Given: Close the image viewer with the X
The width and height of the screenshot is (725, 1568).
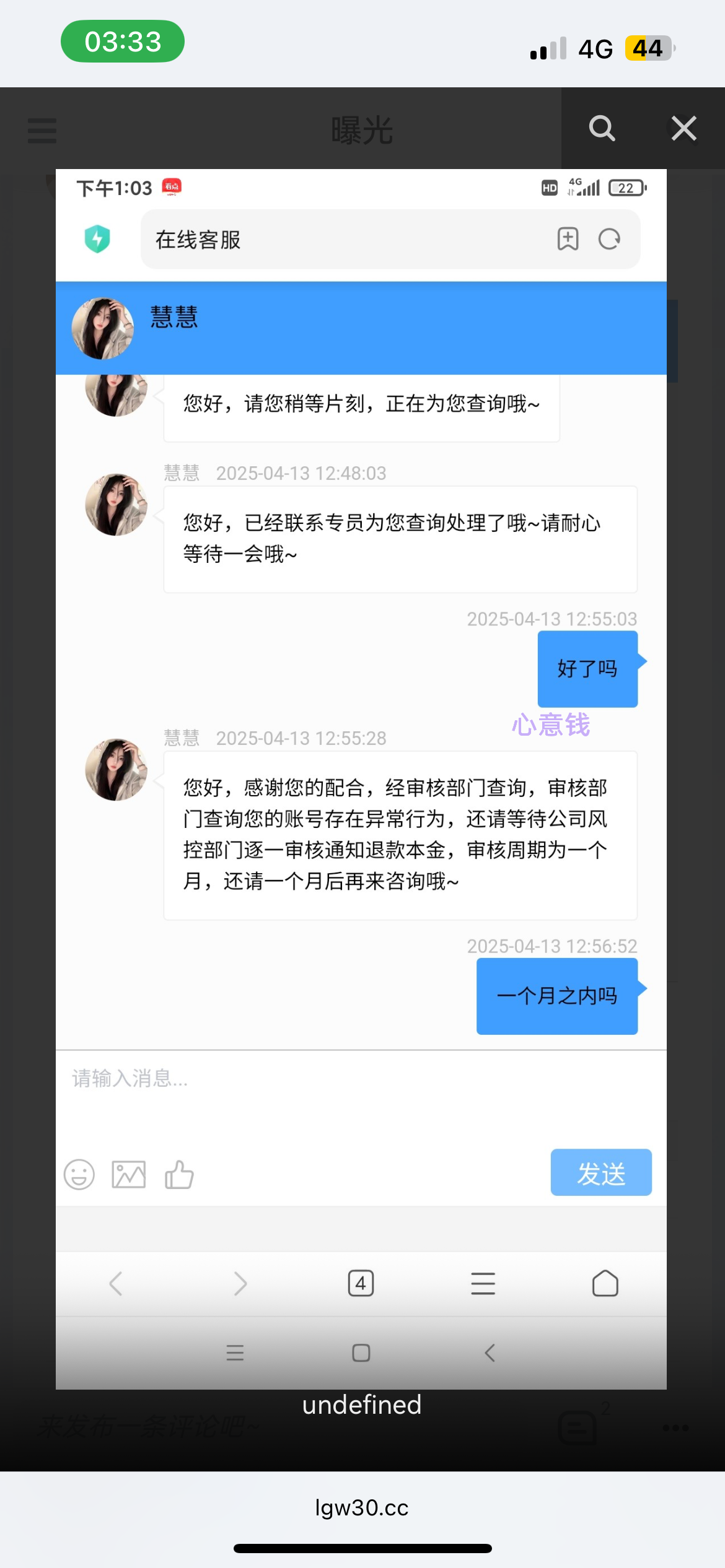Looking at the screenshot, I should click(684, 129).
